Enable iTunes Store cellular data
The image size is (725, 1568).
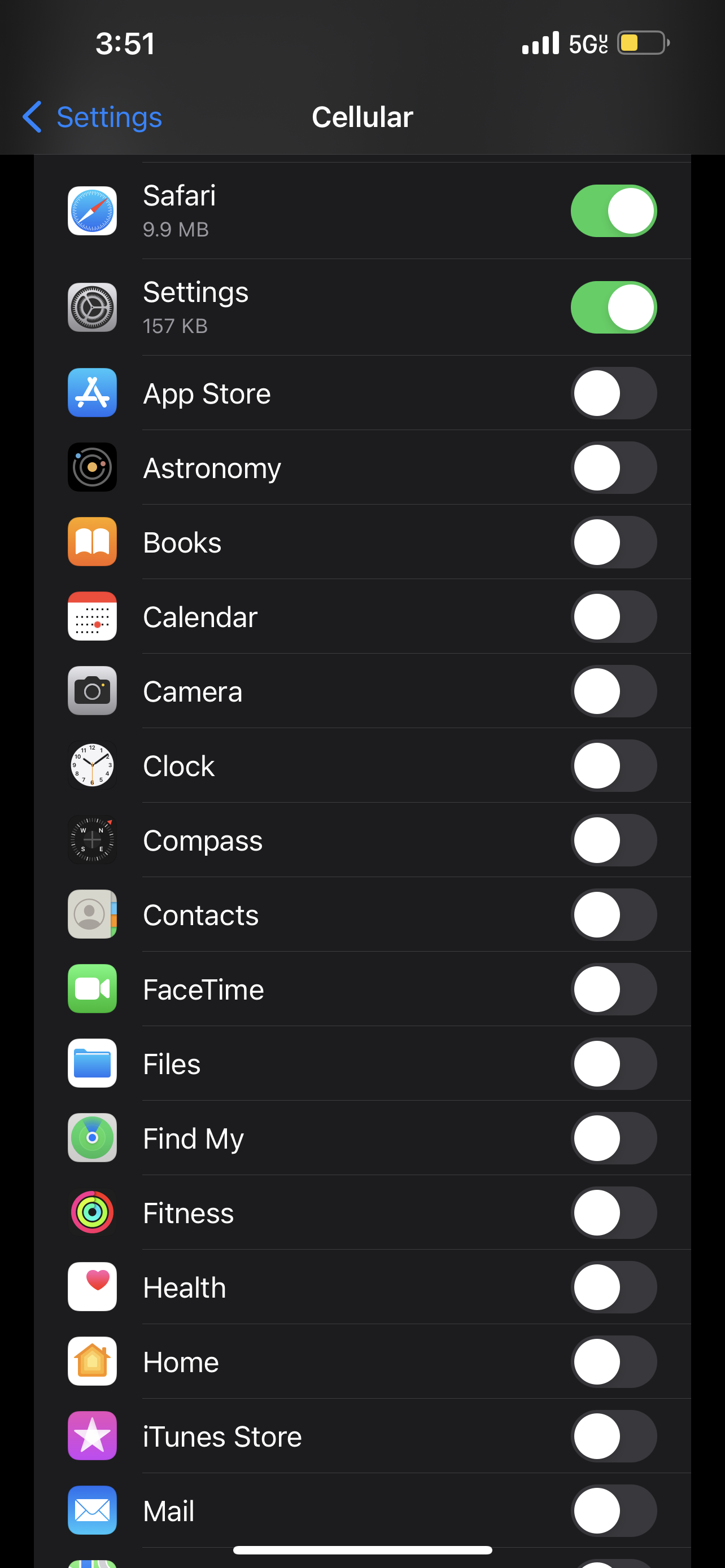coord(613,1436)
